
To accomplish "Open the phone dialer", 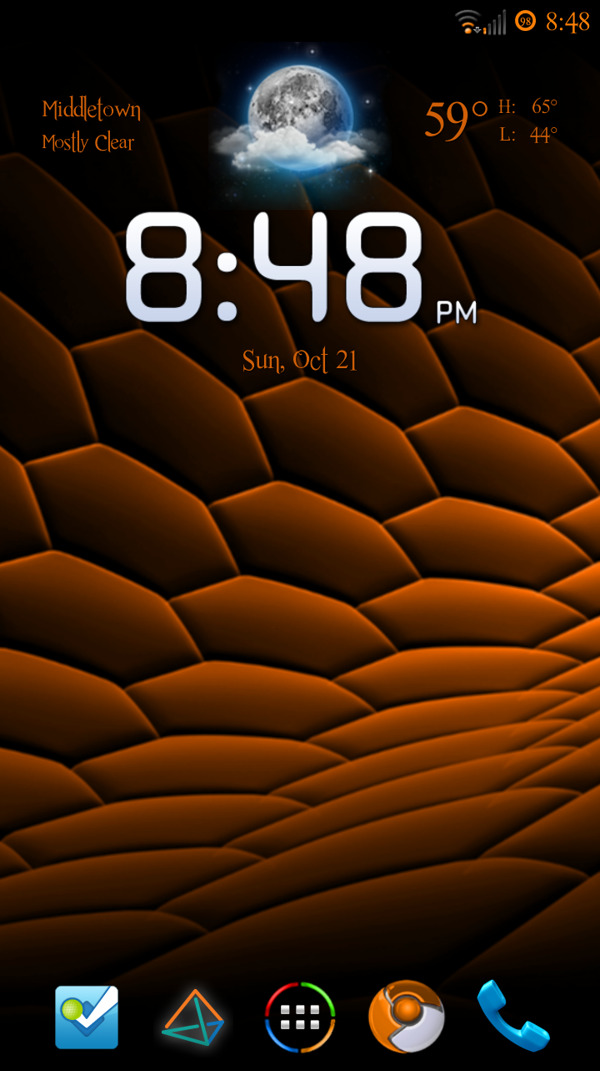I will tap(512, 1016).
